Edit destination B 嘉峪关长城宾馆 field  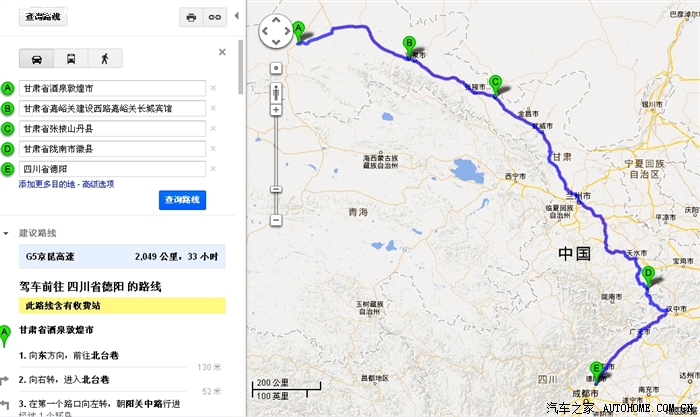click(x=112, y=108)
